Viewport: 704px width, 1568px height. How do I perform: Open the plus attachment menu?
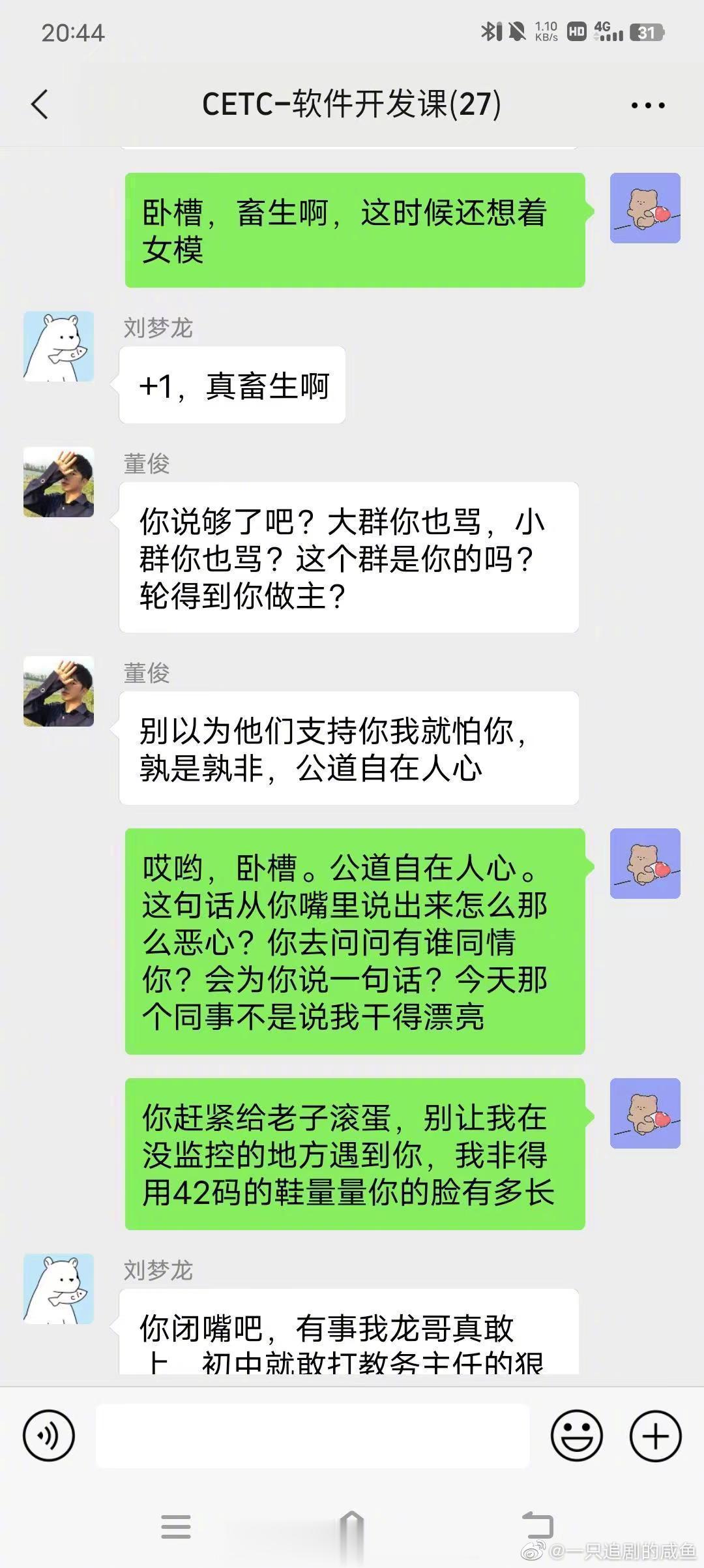click(x=655, y=1436)
